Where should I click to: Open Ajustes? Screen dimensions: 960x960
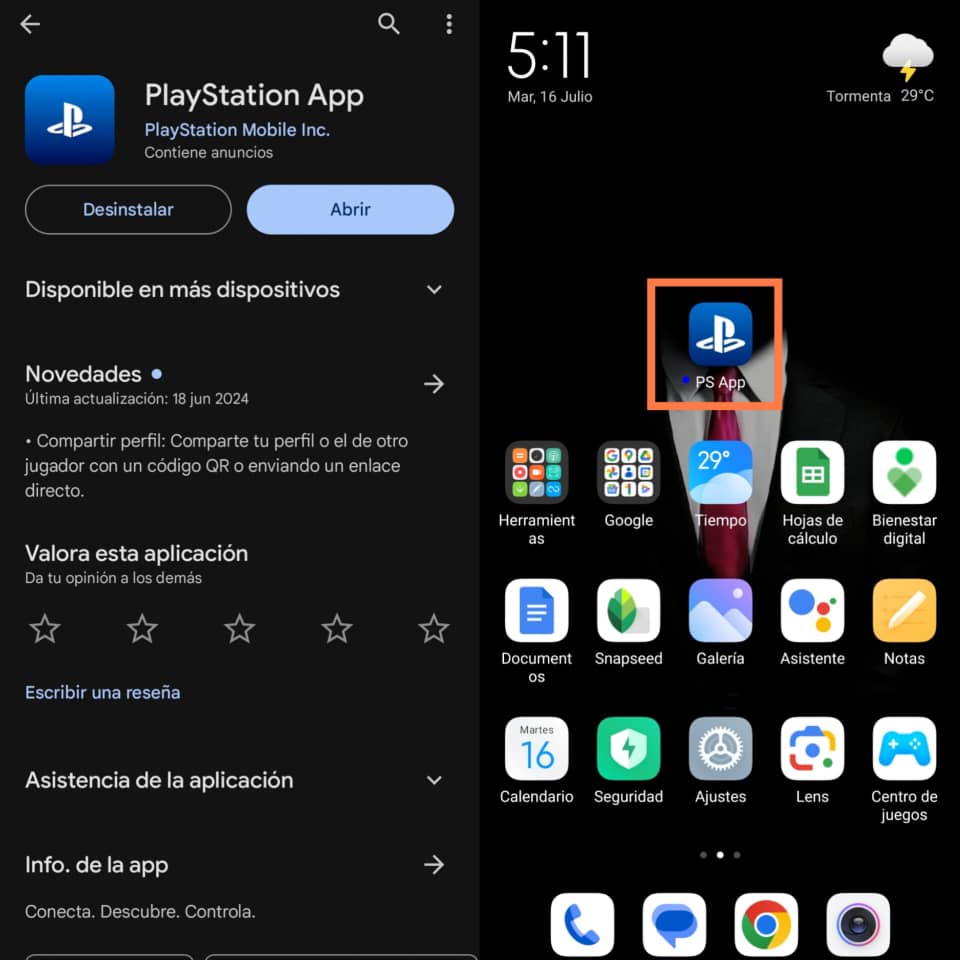pyautogui.click(x=720, y=748)
